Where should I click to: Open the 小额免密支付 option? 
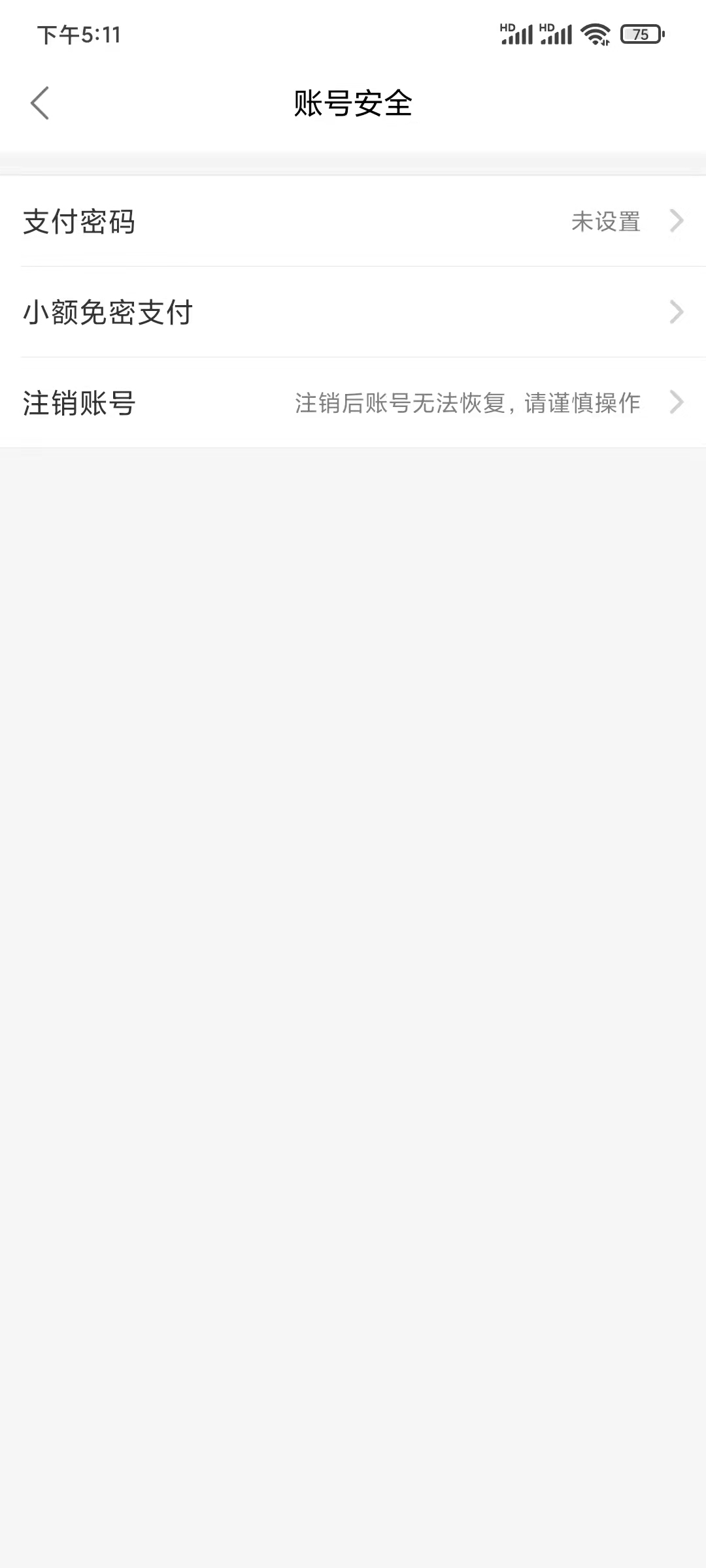(353, 312)
